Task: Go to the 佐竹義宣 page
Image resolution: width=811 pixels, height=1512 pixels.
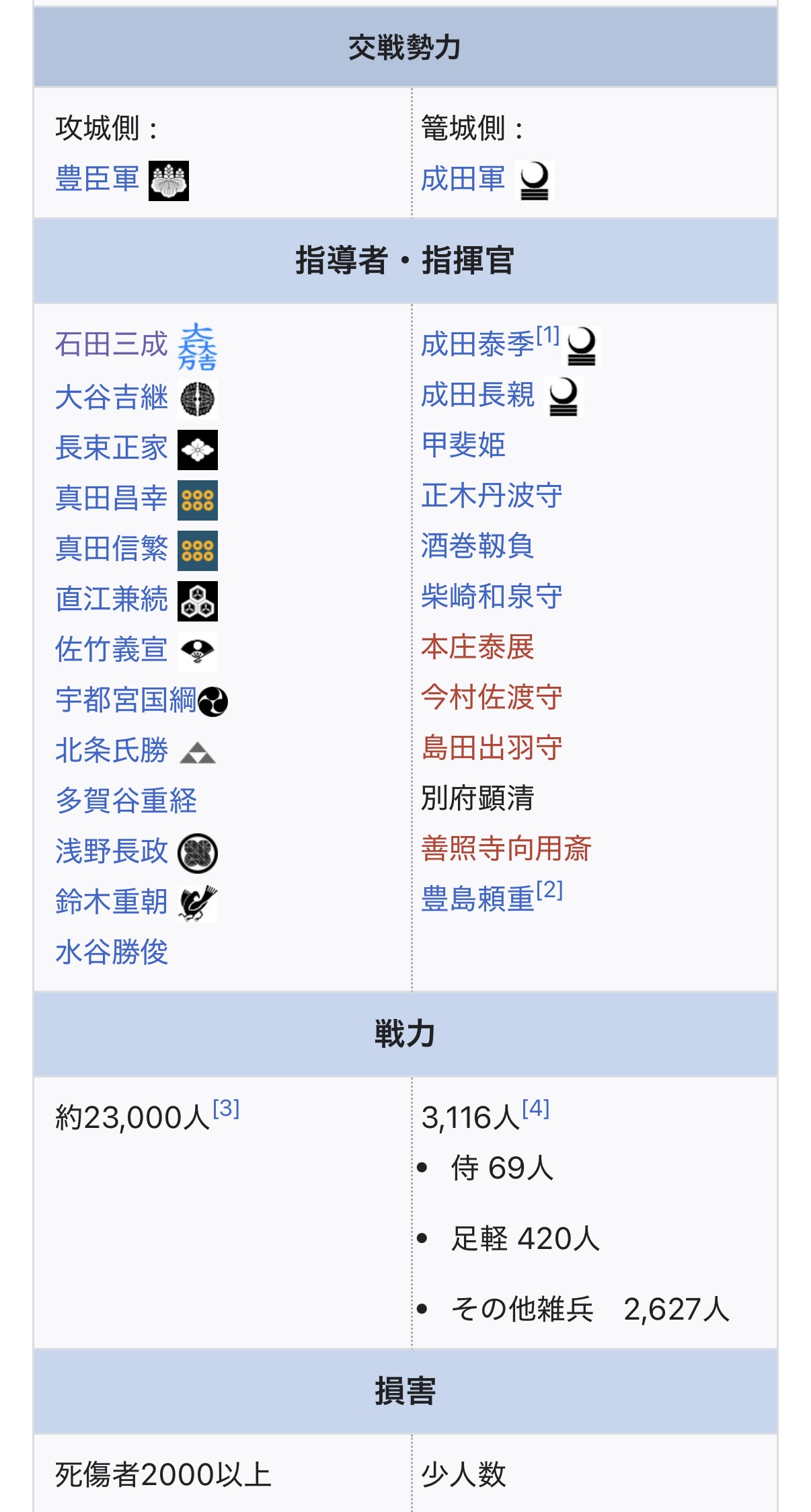Action: point(111,650)
